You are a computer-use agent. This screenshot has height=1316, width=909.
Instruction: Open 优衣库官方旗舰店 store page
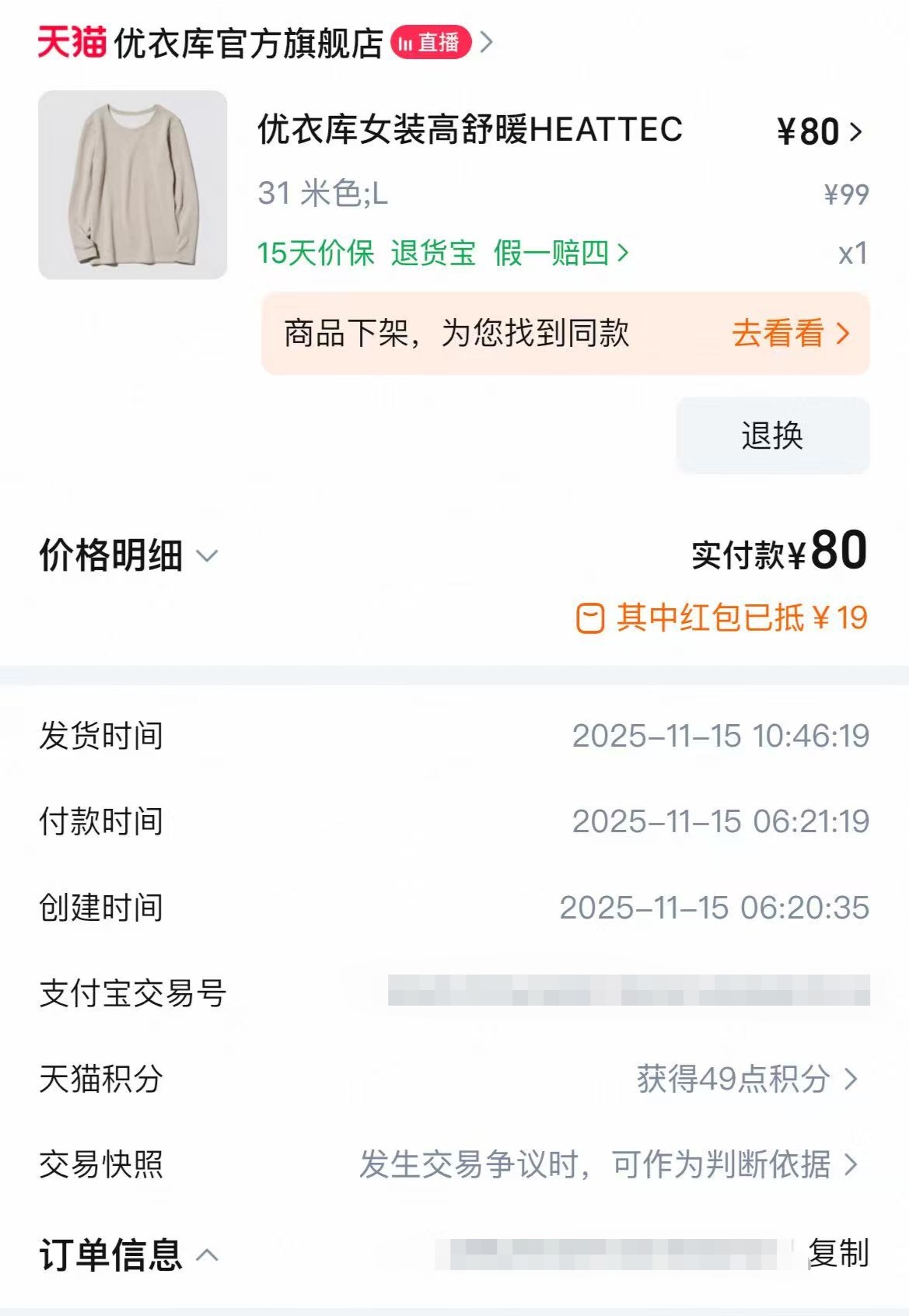[x=249, y=43]
